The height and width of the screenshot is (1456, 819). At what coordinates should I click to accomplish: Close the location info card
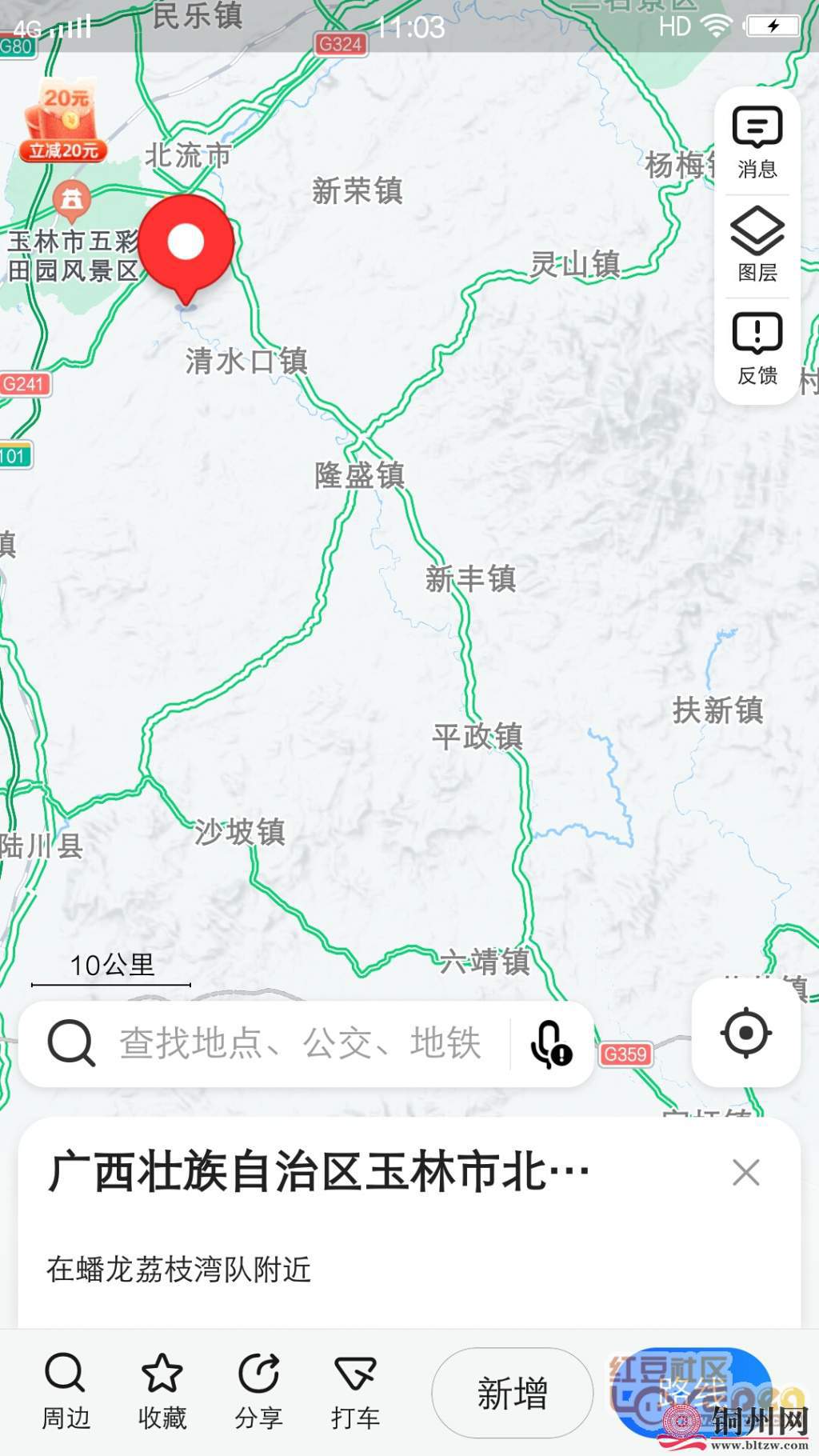coord(745,1173)
